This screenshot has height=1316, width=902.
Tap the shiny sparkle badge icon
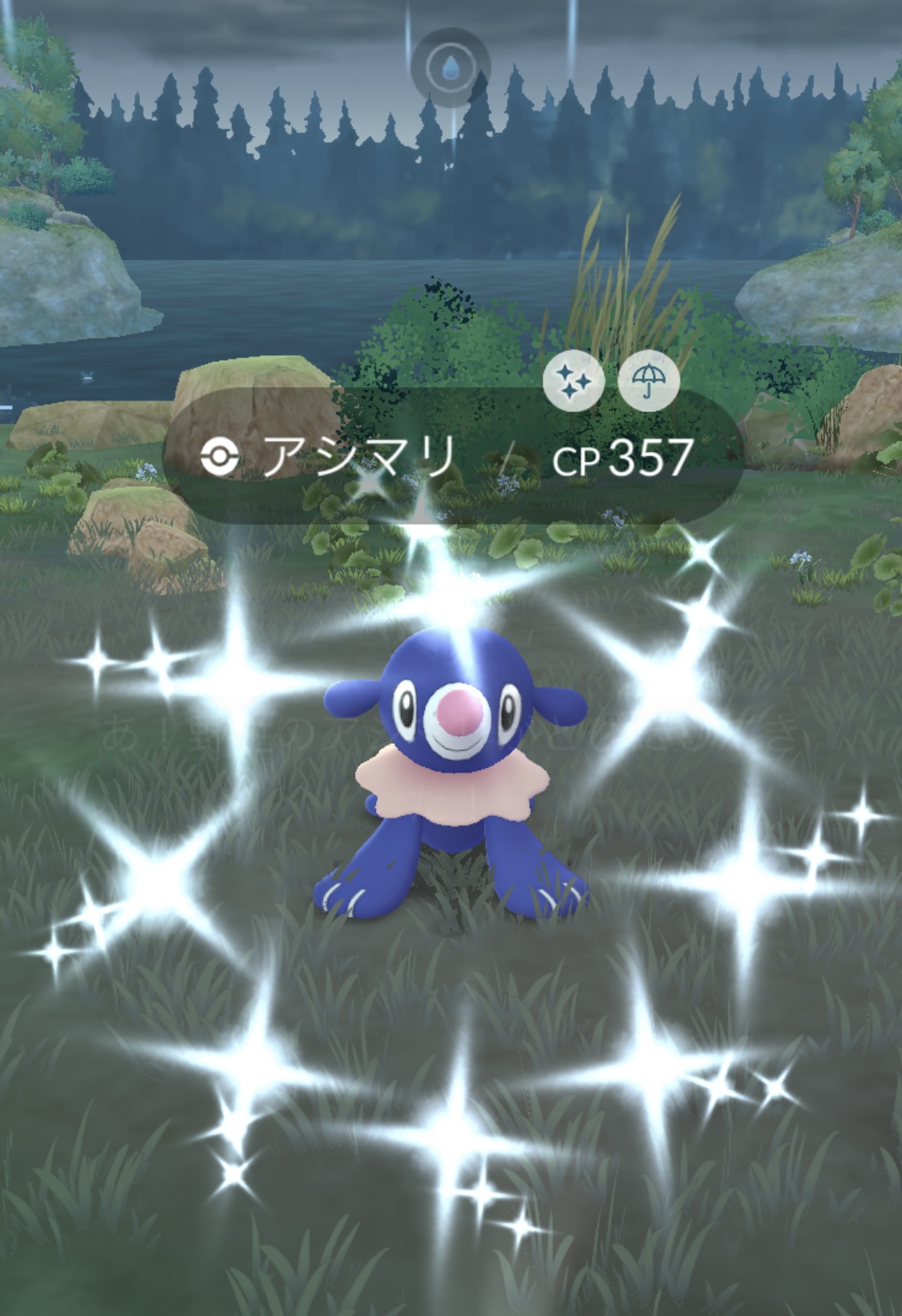(573, 381)
